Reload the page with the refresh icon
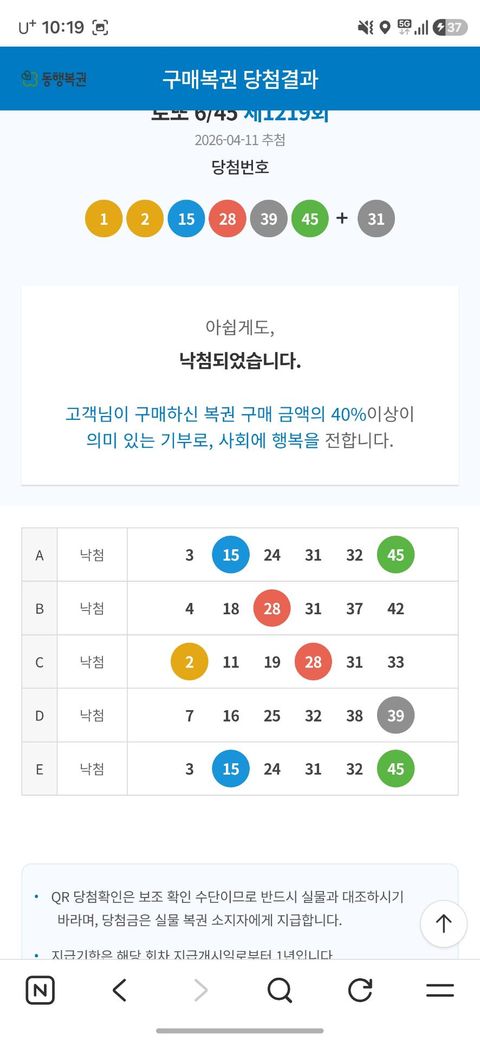Viewport: 480px width, 1040px height. [x=360, y=991]
